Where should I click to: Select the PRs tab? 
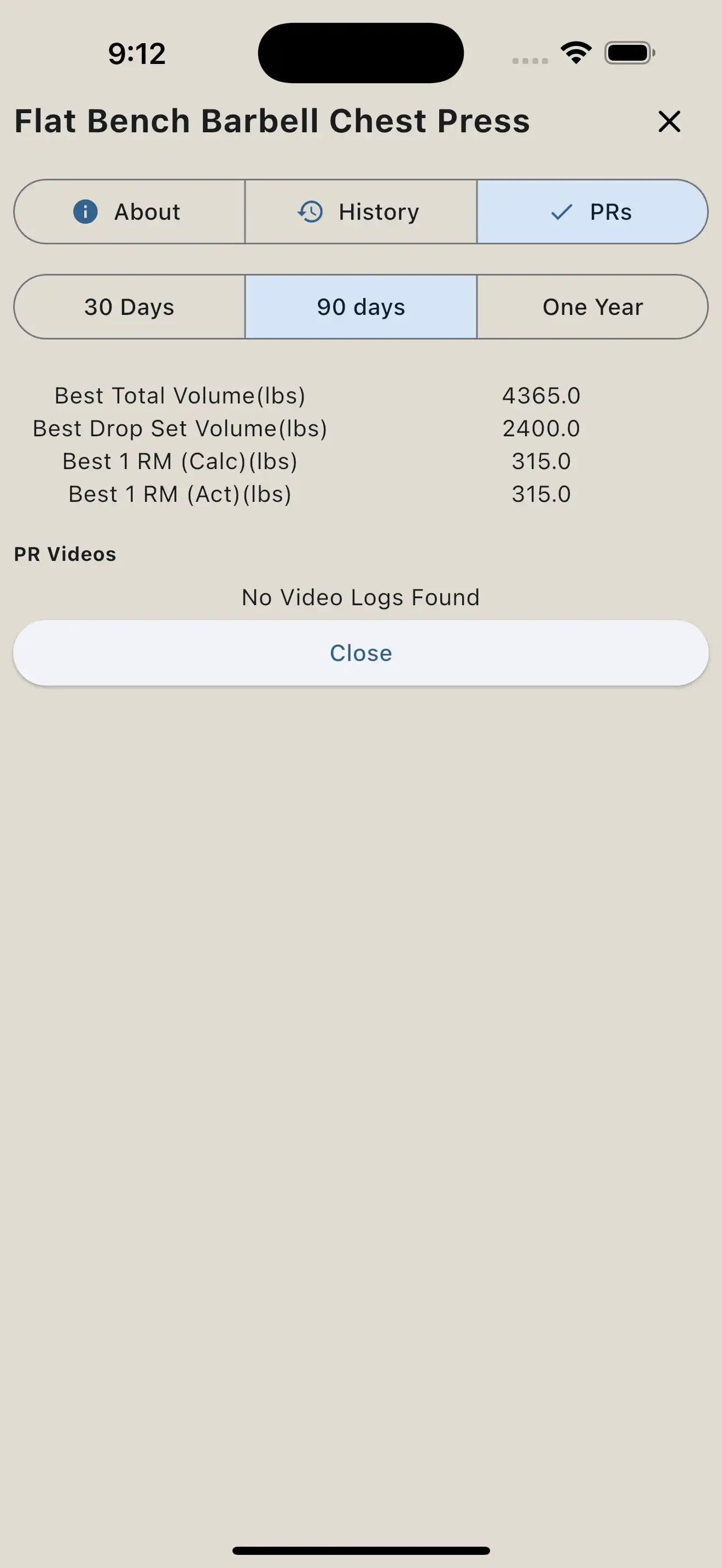coord(592,212)
